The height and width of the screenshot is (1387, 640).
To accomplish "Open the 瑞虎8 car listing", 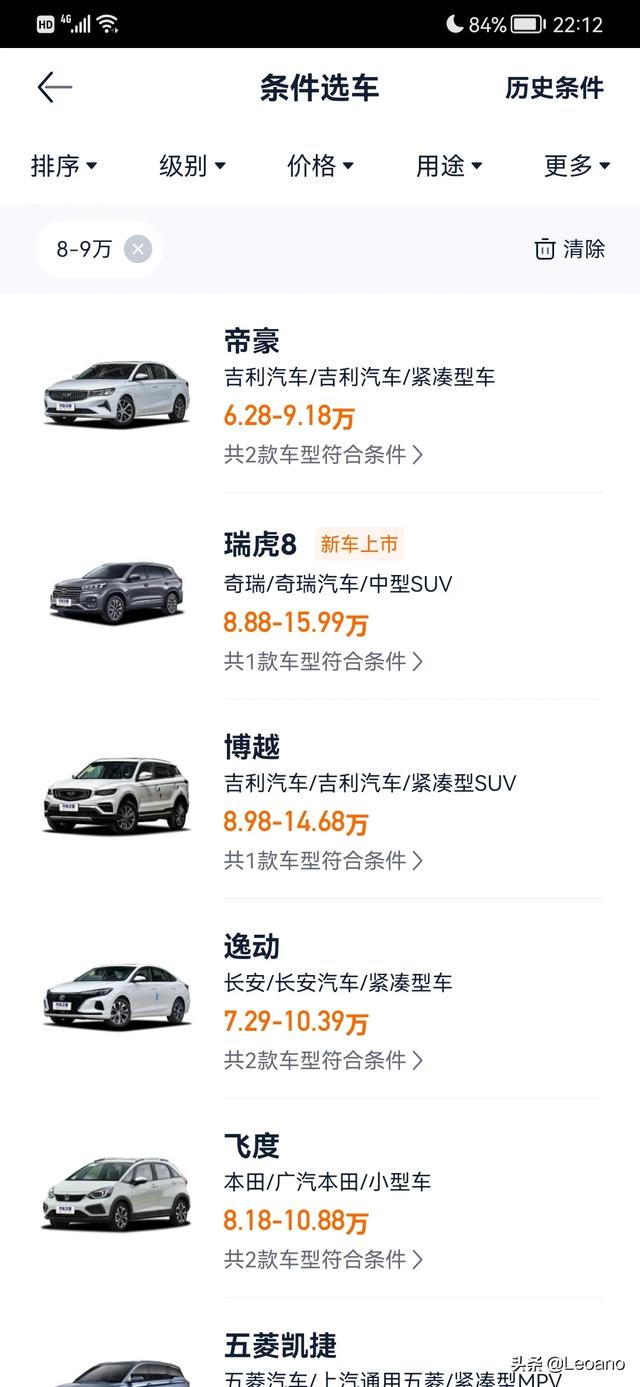I will coord(320,600).
